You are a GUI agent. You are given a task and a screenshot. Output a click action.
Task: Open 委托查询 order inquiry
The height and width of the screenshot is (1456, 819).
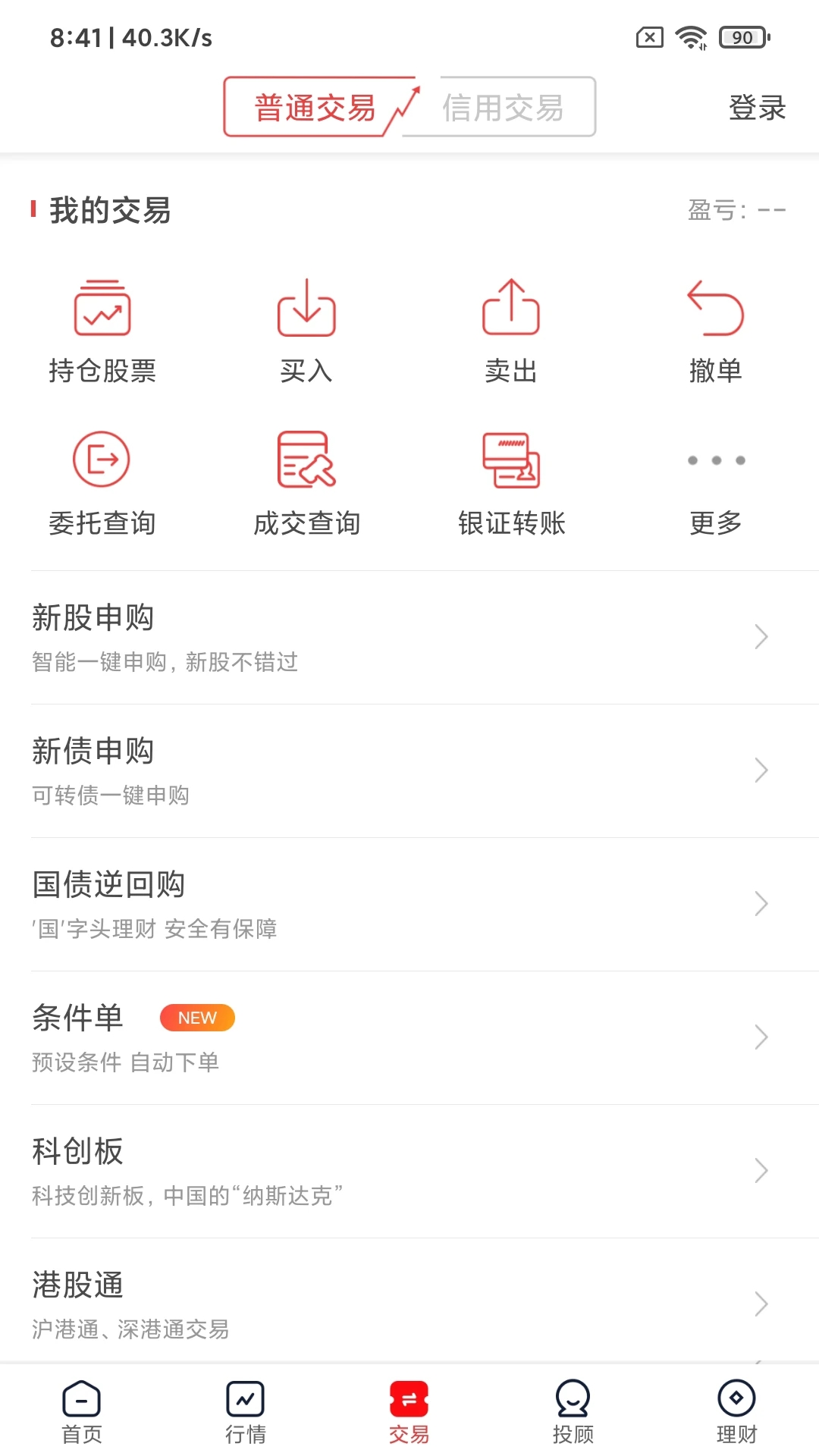pyautogui.click(x=102, y=483)
